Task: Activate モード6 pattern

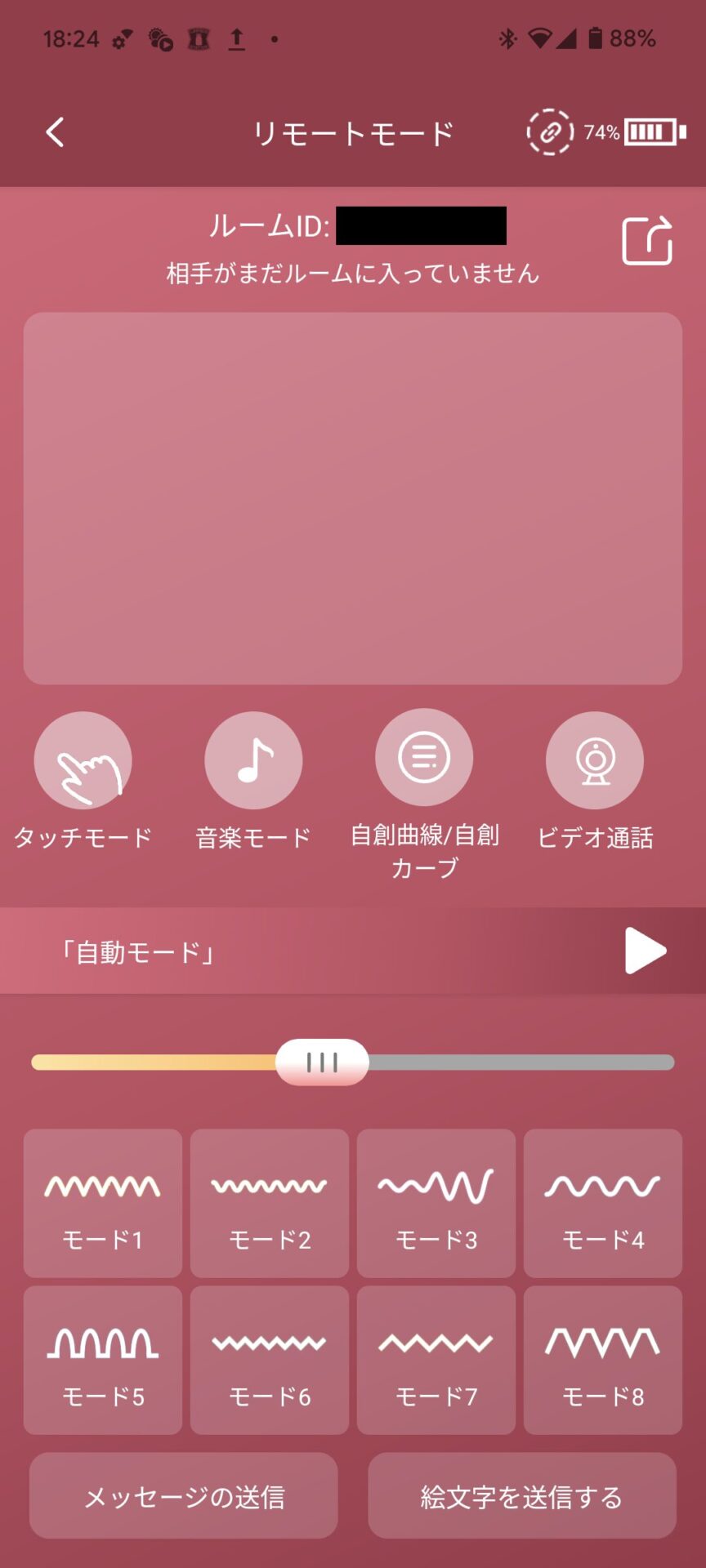Action: [x=270, y=1360]
